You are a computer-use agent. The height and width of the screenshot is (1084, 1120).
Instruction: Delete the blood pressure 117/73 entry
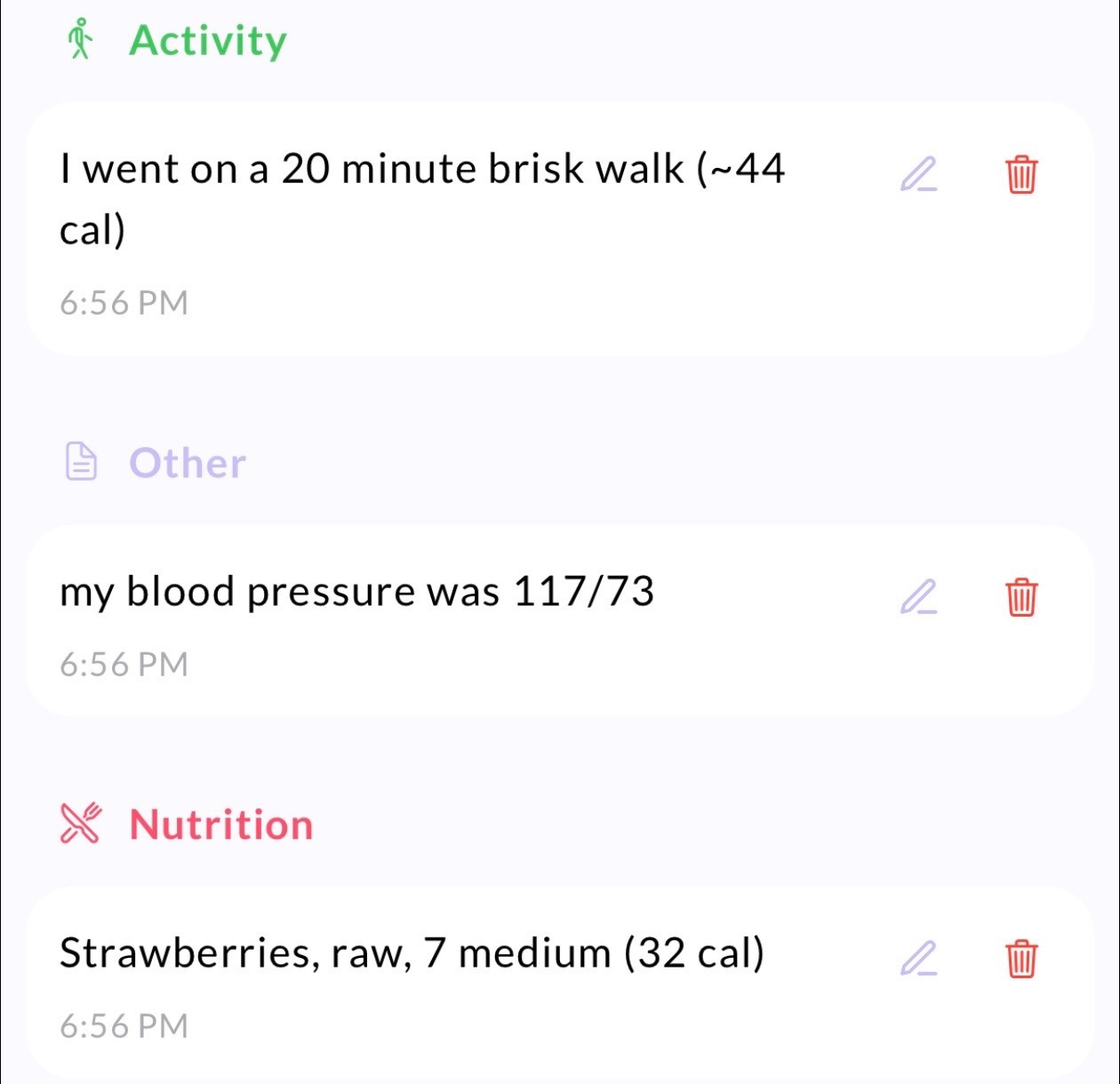(1021, 596)
